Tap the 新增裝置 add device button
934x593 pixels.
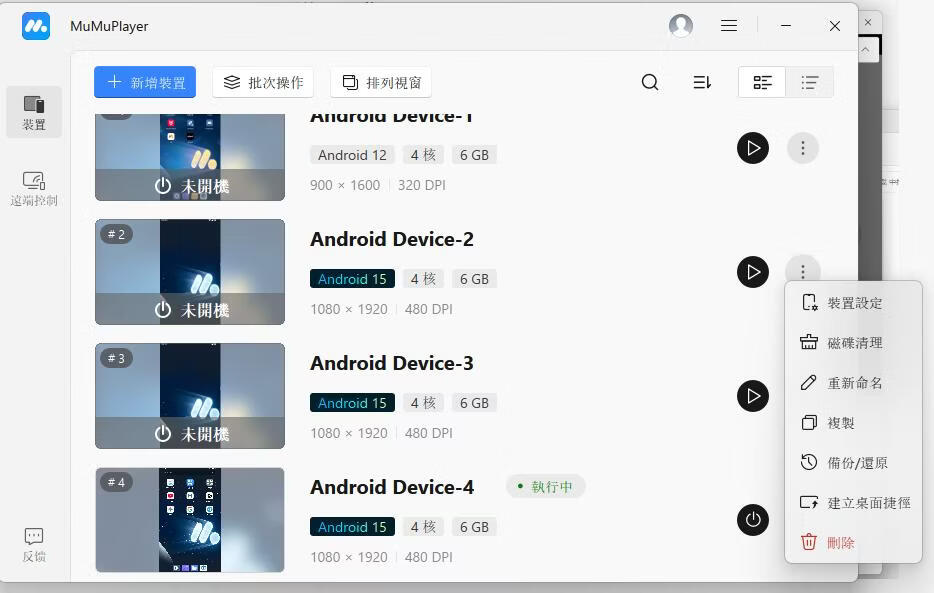(145, 82)
